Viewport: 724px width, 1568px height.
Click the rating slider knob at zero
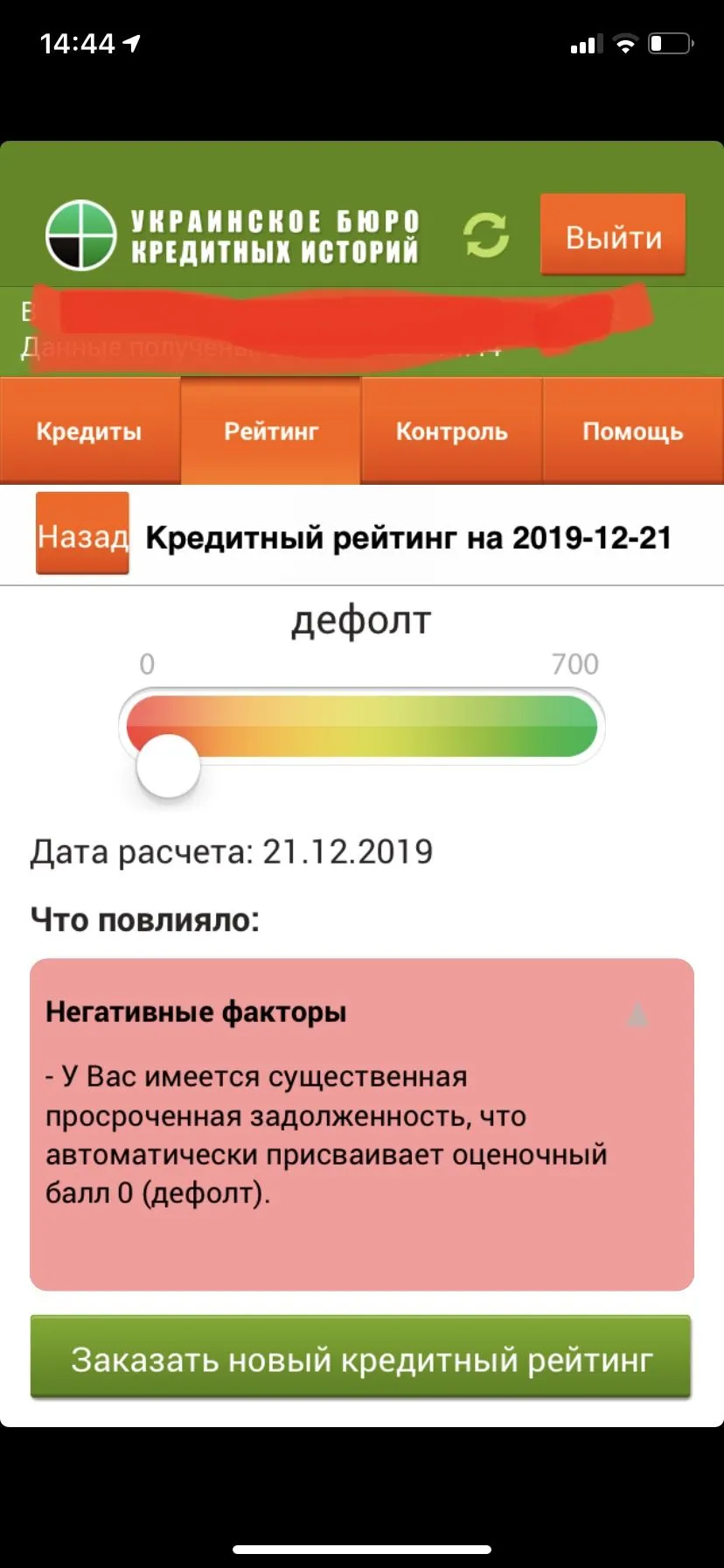point(168,768)
